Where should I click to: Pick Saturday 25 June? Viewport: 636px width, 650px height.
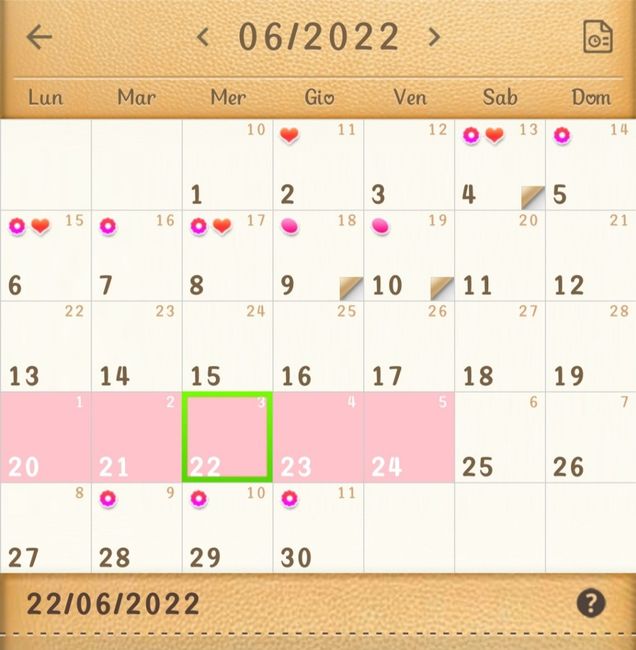(499, 437)
